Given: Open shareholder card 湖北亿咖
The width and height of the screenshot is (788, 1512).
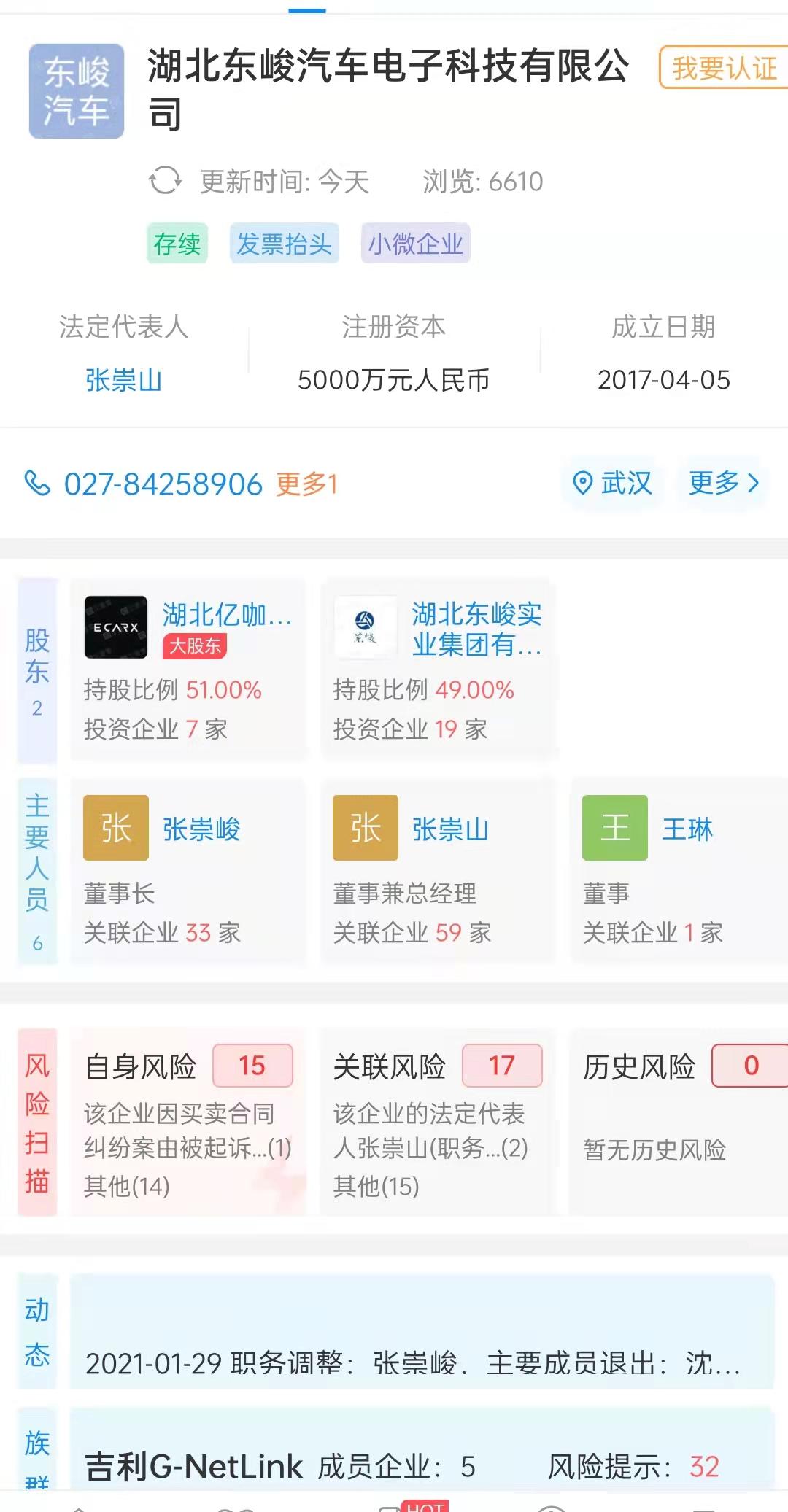Looking at the screenshot, I should point(188,670).
